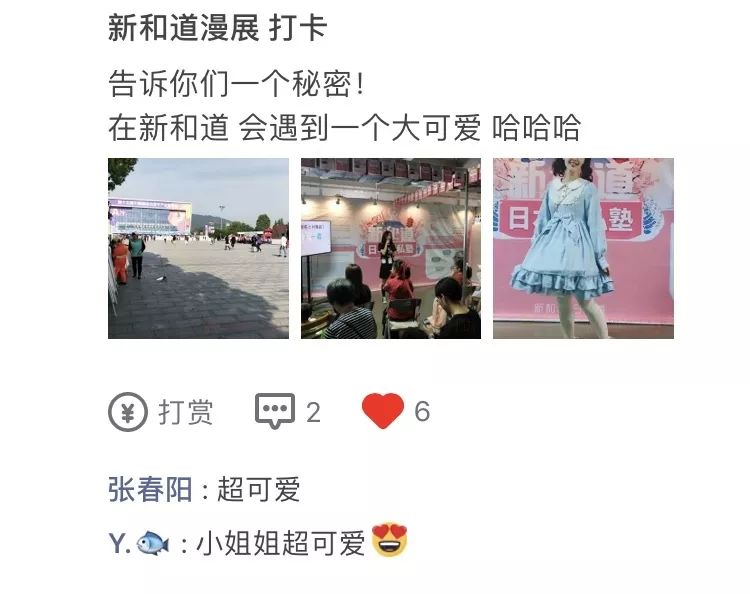
Task: Tap 打赏 to tip this post
Action: click(x=160, y=411)
